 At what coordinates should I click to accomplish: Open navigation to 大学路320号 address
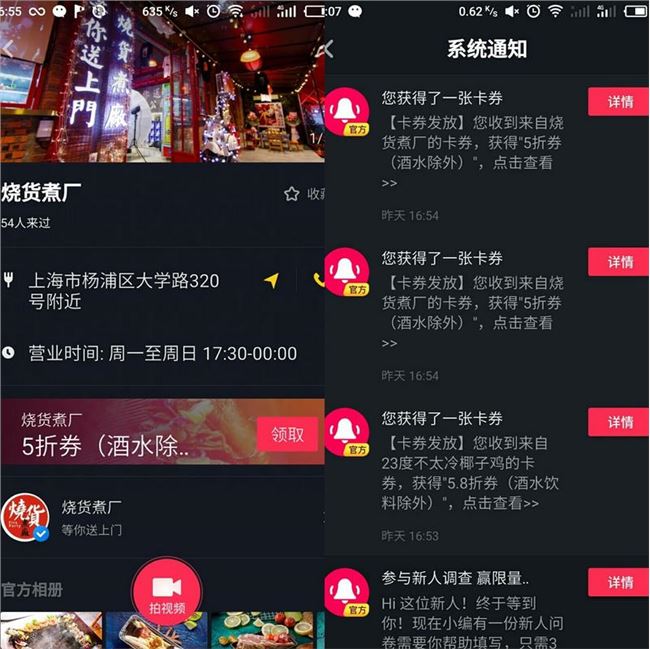[x=271, y=281]
